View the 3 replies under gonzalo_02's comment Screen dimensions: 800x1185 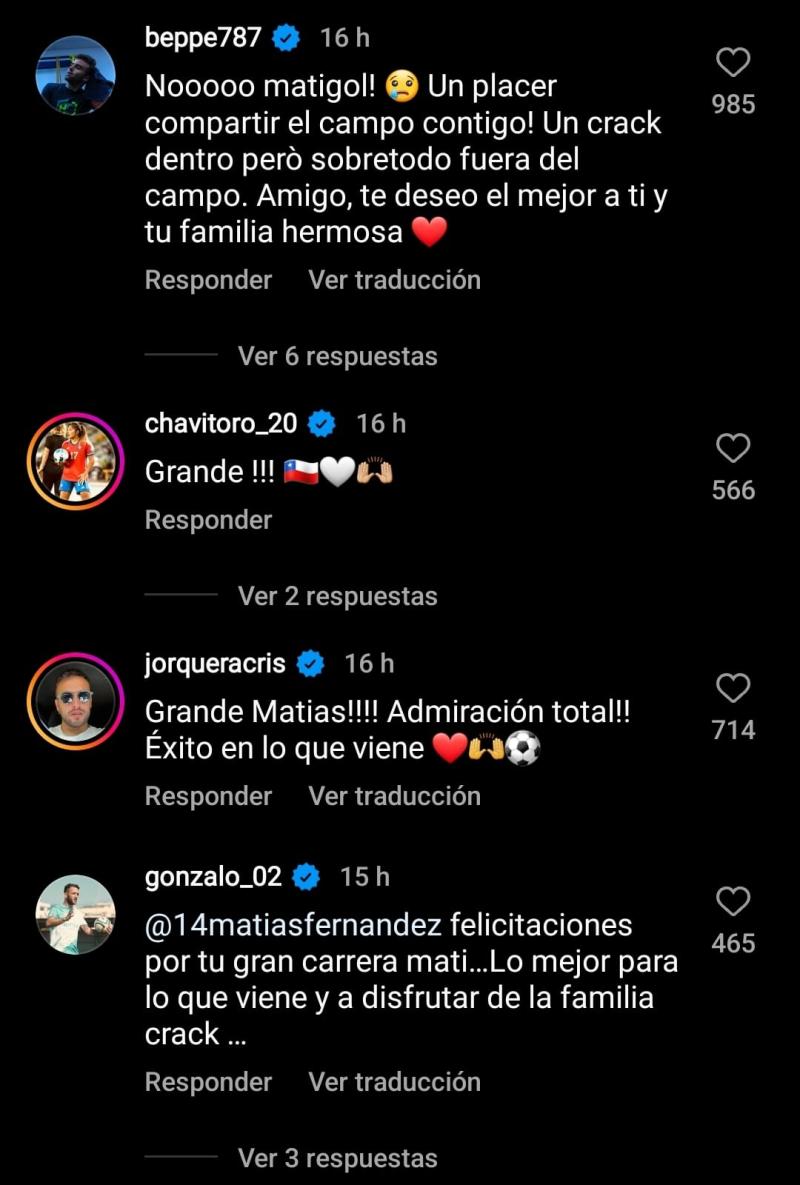tap(336, 1157)
